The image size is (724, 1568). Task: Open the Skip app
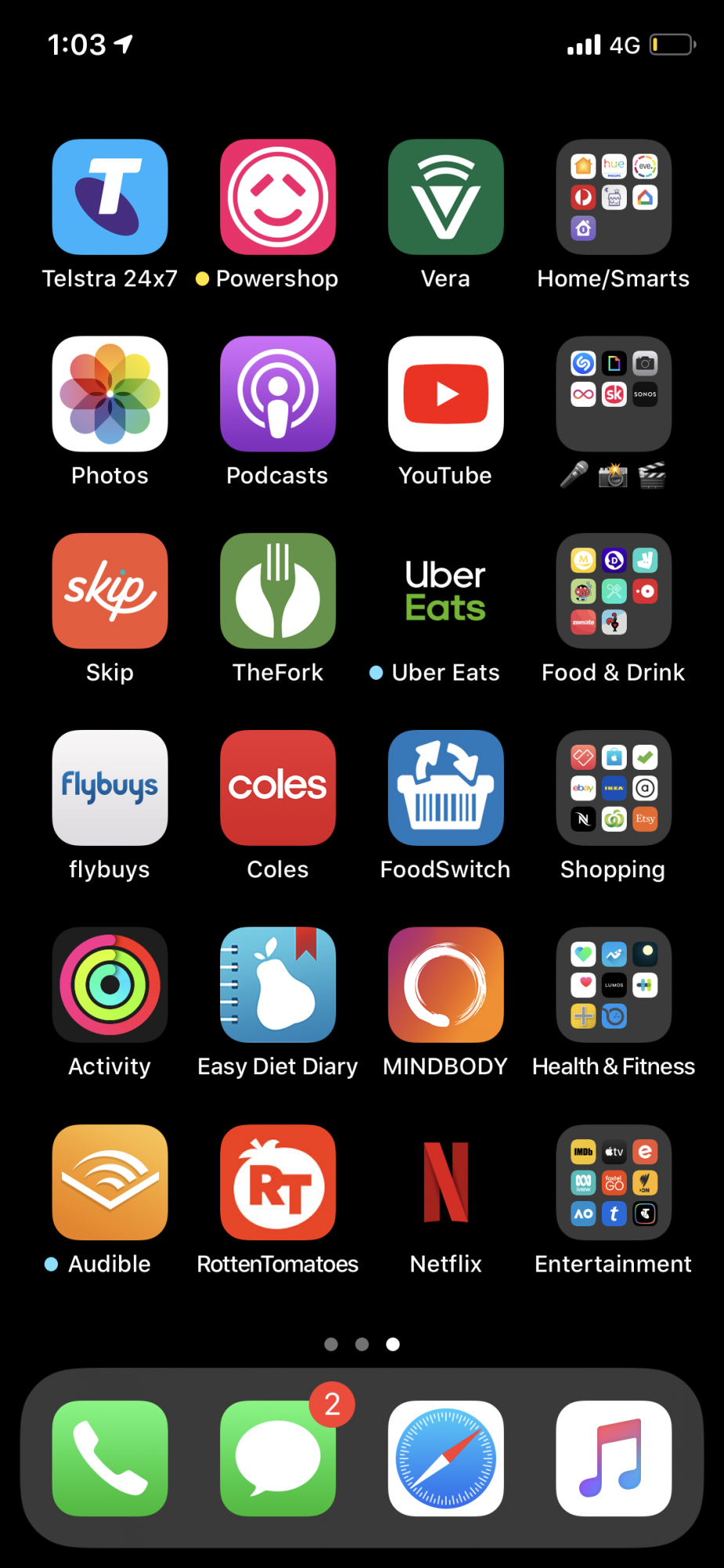110,590
